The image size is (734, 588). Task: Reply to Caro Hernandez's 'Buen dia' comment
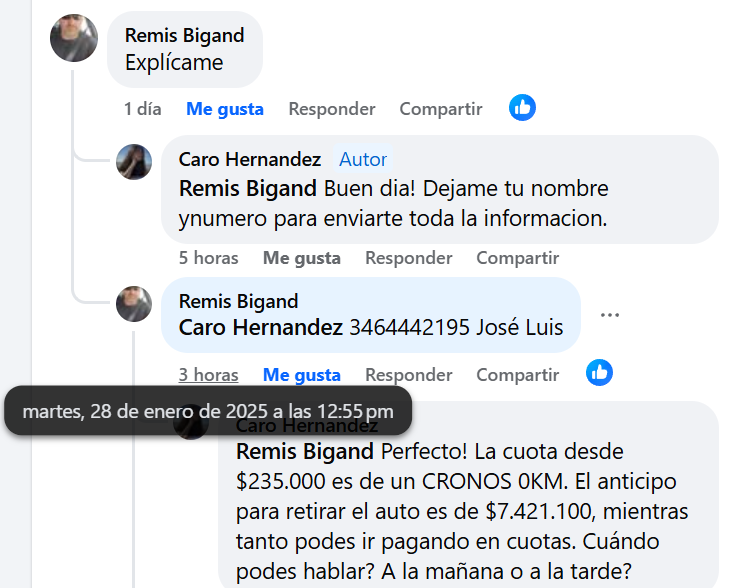(x=408, y=258)
